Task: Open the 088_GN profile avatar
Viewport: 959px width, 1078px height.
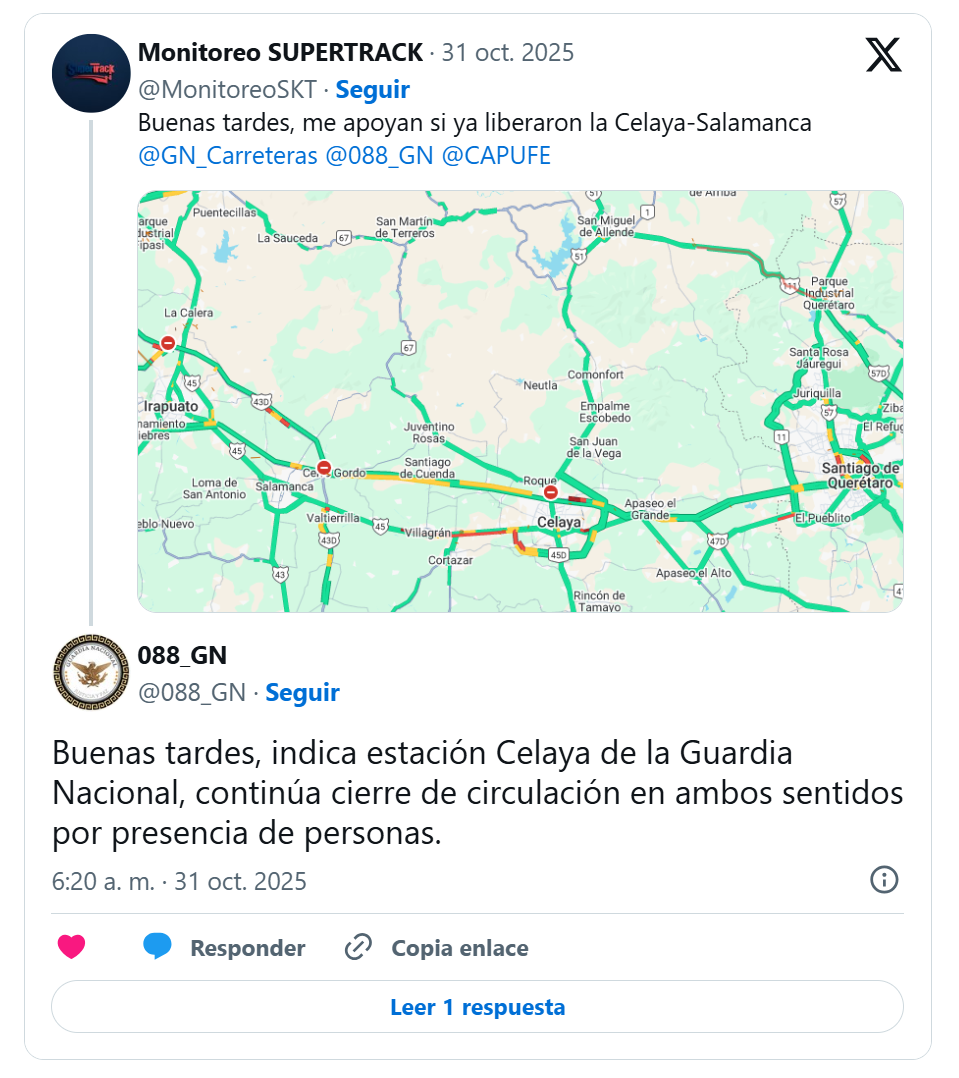Action: 90,671
